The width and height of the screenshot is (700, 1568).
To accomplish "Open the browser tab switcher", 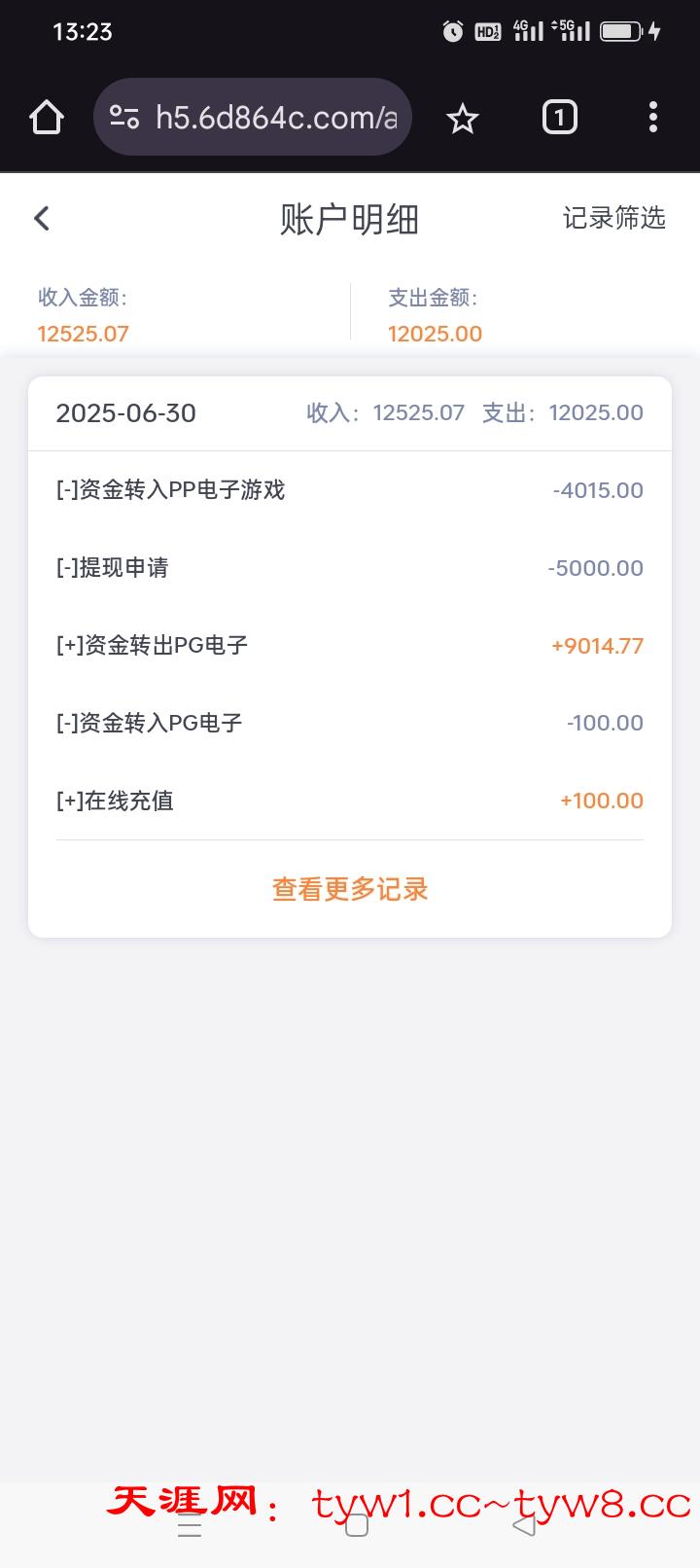I will tap(559, 118).
